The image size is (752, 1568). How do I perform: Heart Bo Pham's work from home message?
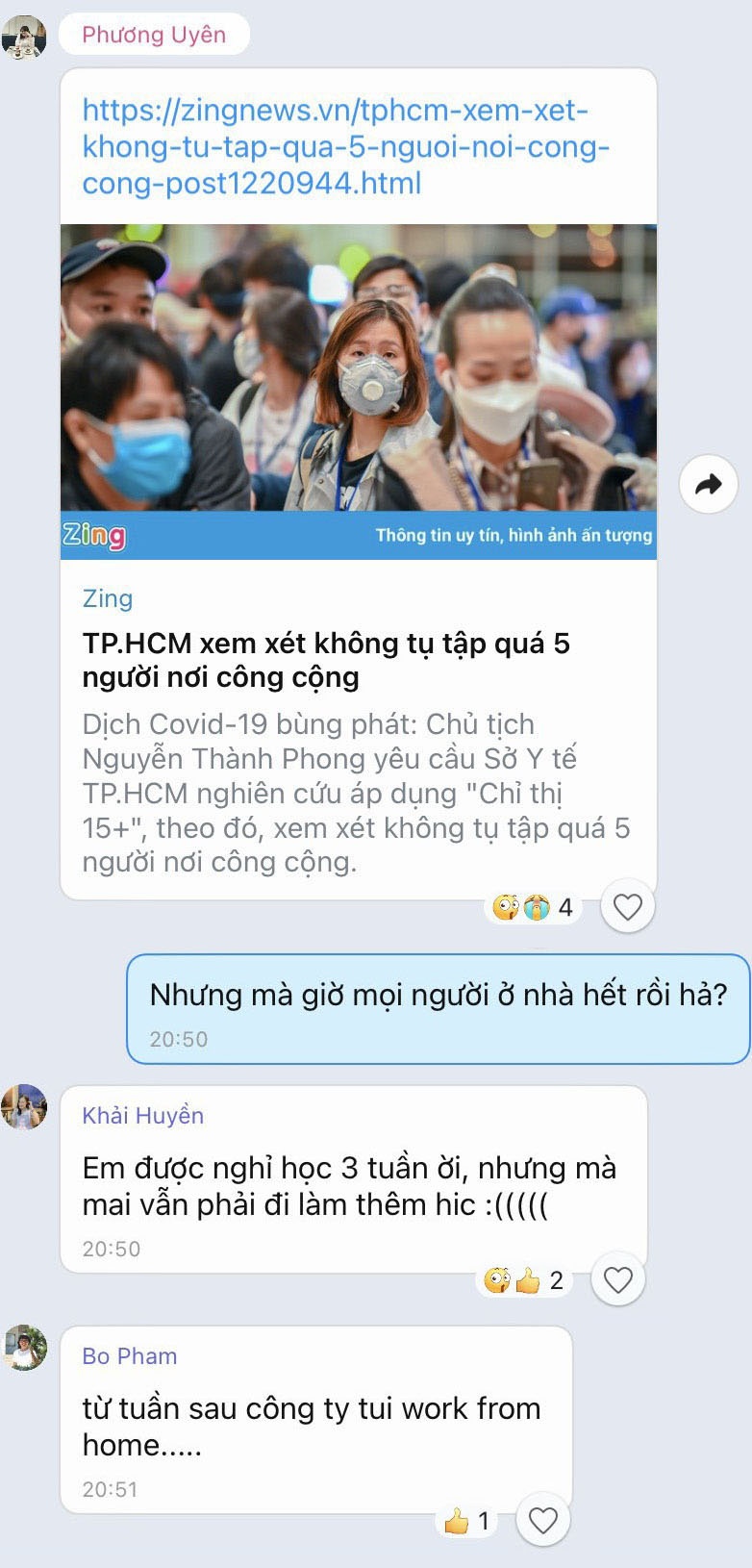coord(543,1521)
